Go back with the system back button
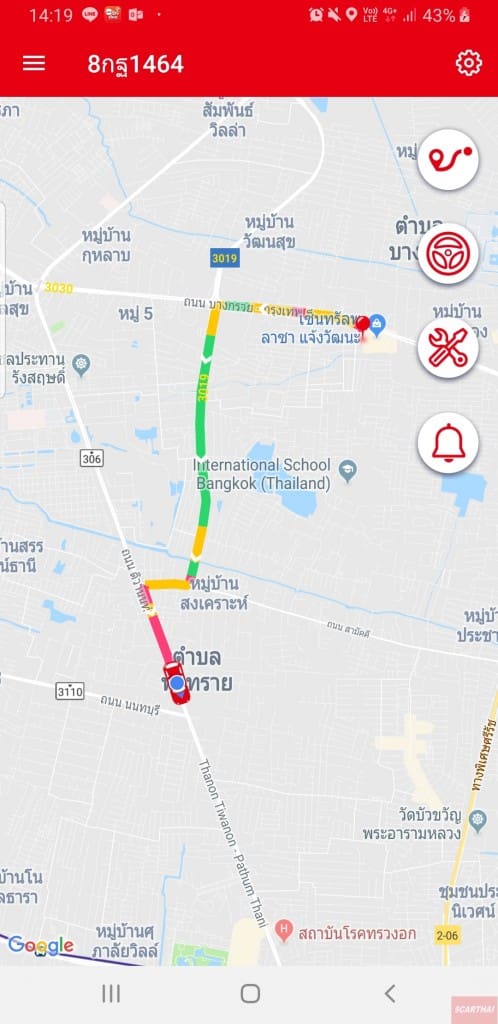 pyautogui.click(x=390, y=993)
